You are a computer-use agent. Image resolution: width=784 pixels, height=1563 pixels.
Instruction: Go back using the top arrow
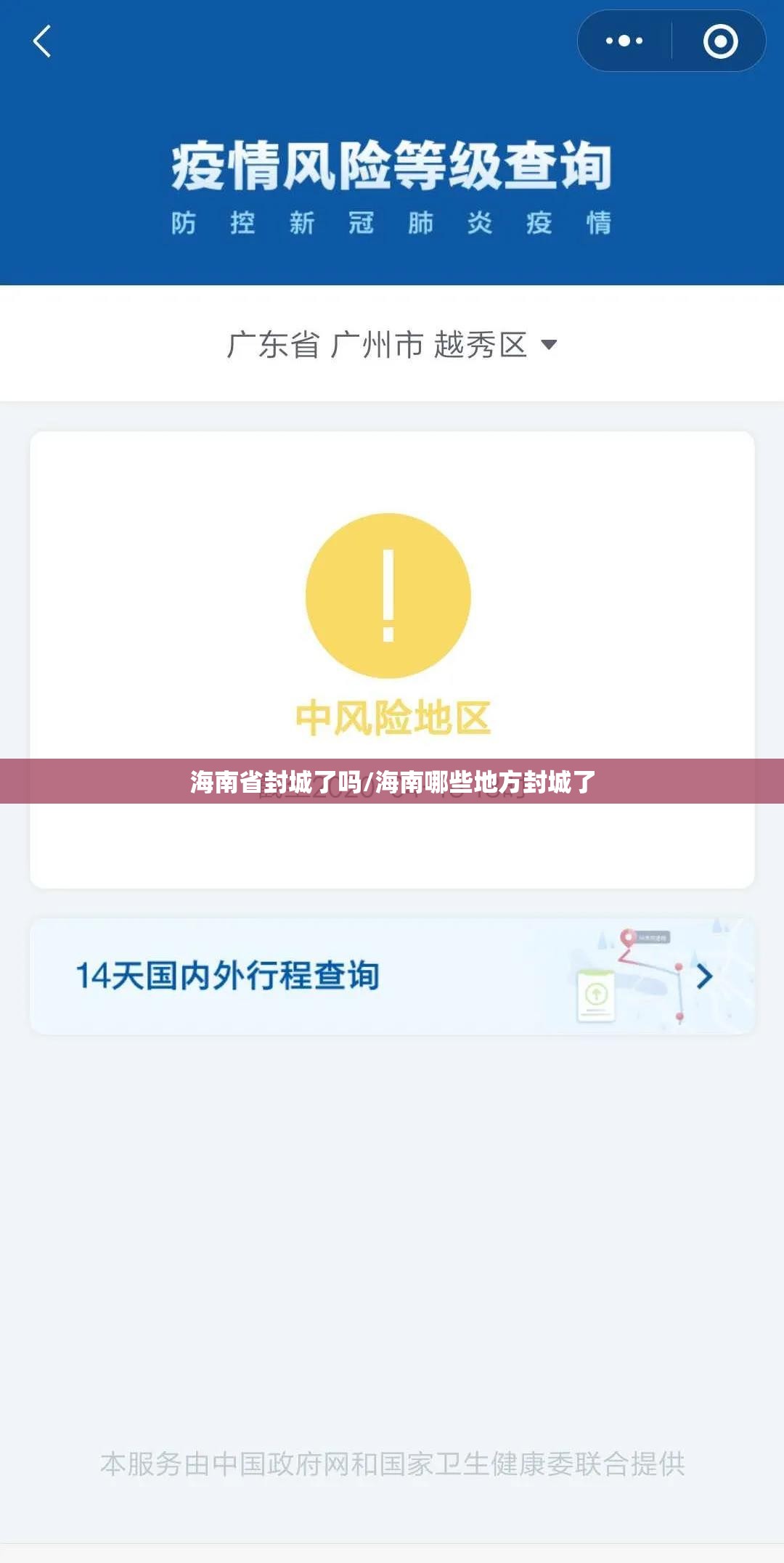pos(42,41)
